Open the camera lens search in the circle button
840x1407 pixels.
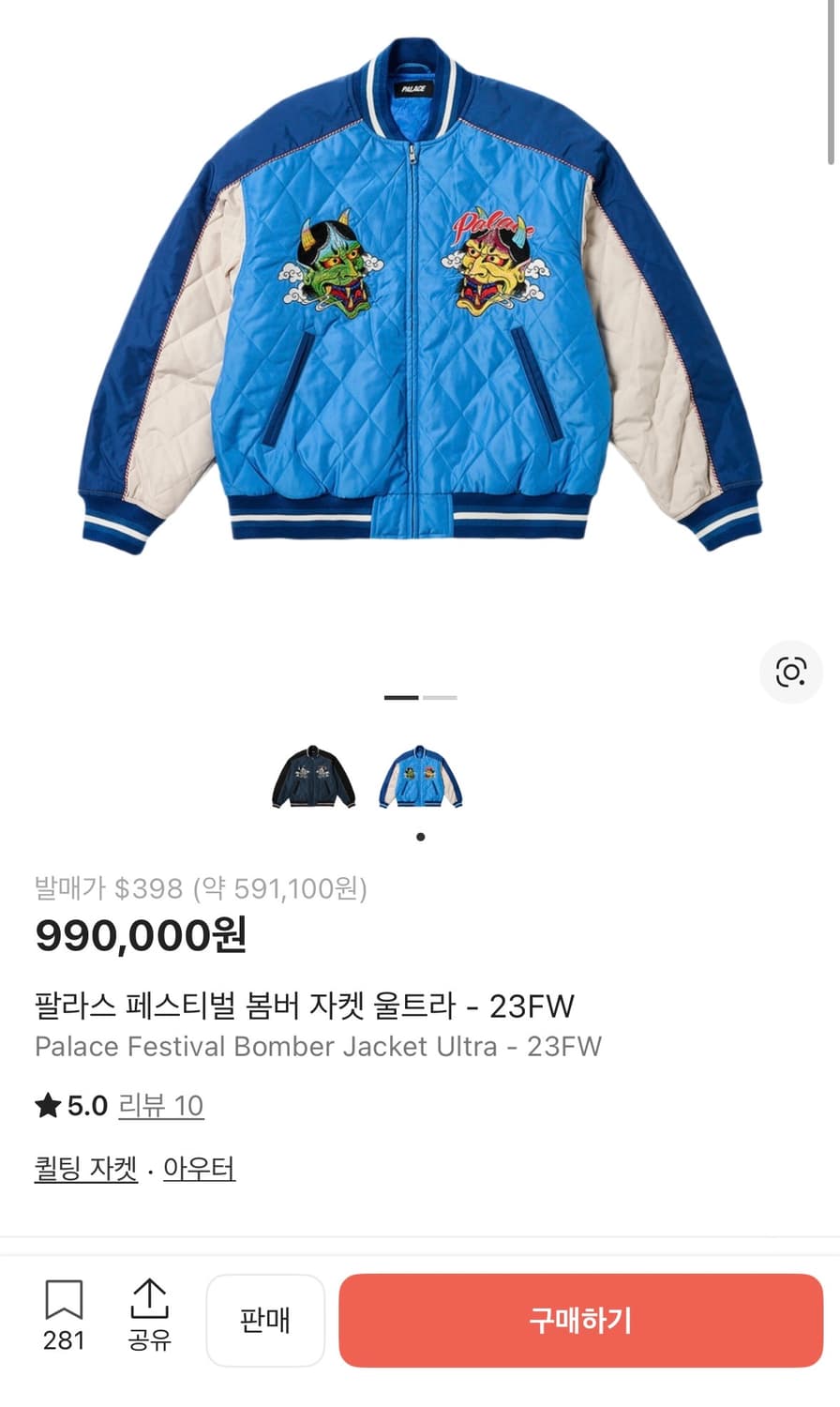point(790,673)
